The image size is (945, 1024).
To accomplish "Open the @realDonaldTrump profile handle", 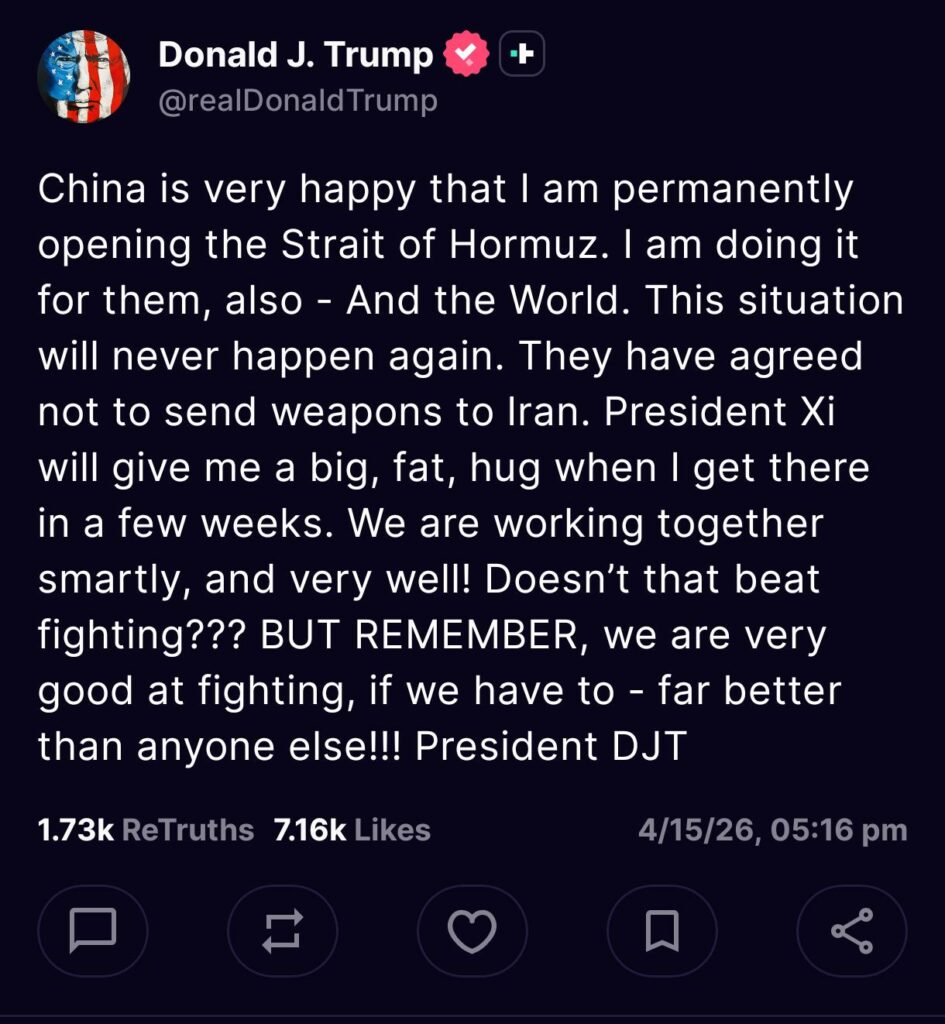I will click(297, 101).
